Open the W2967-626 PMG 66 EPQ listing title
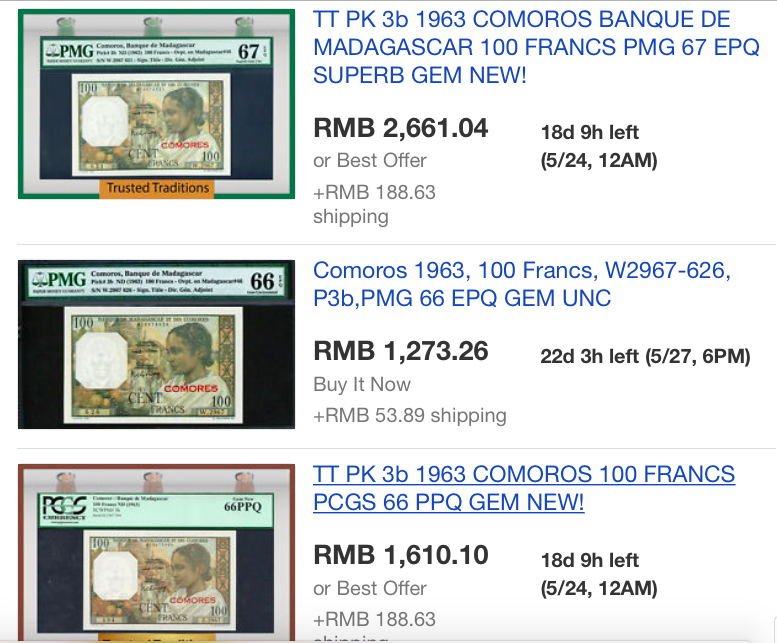Screen dimensions: 777x643 click(521, 284)
